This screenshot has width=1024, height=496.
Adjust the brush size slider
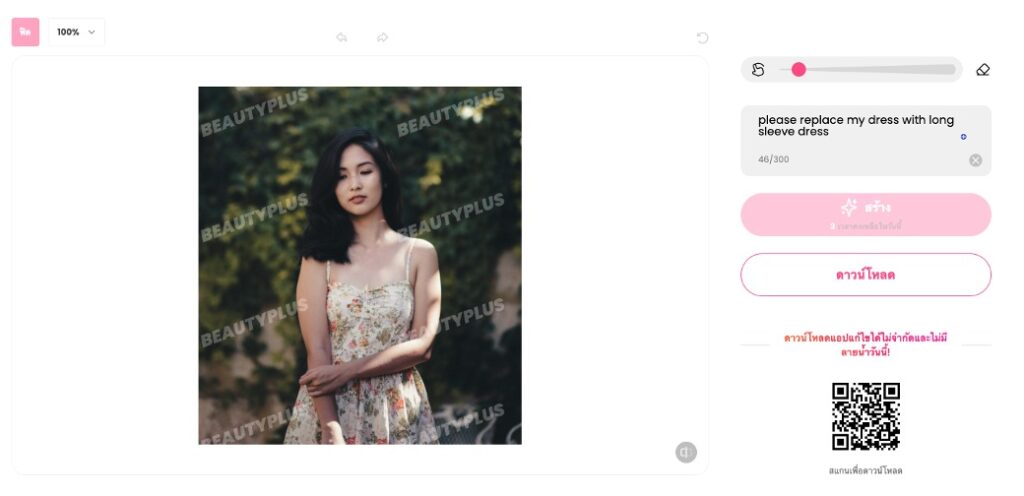coord(798,69)
